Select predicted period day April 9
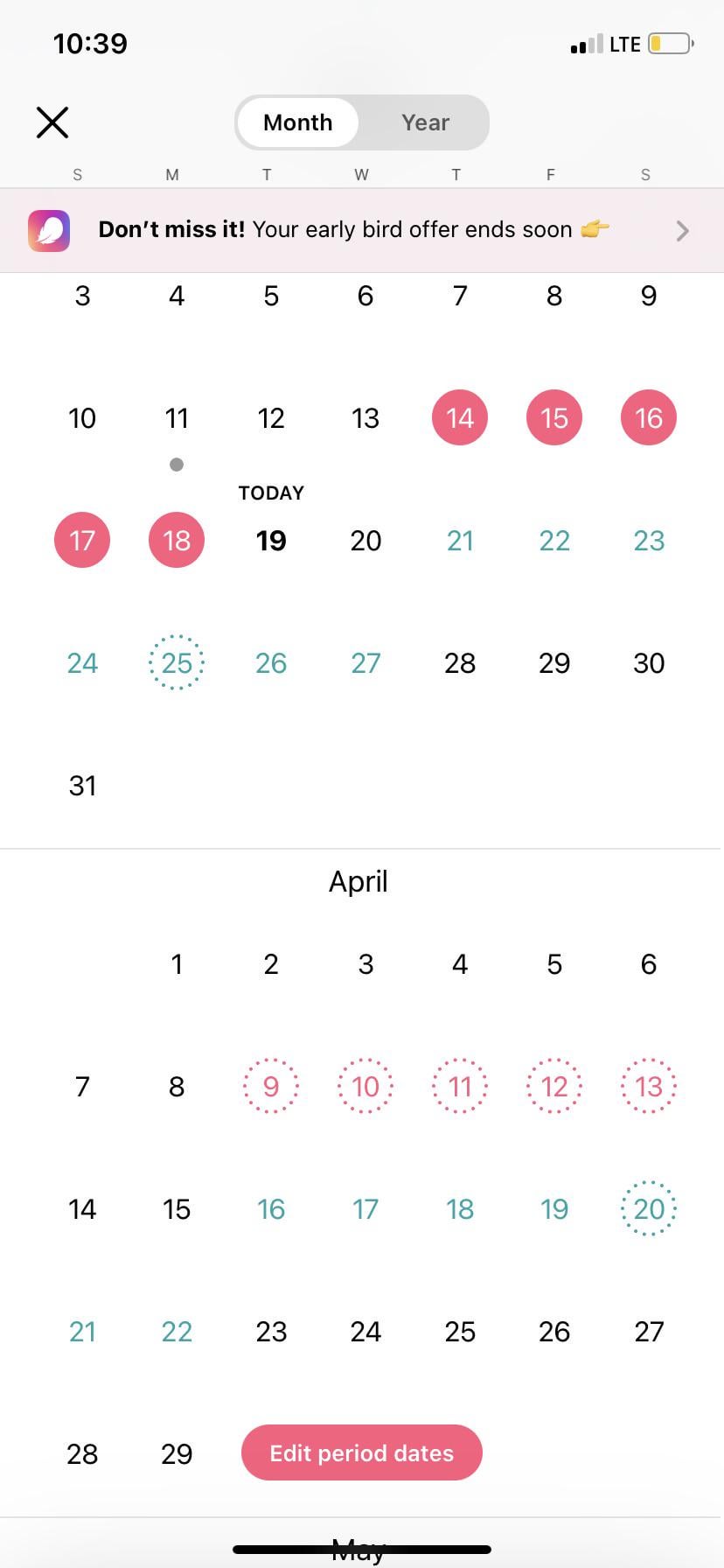The width and height of the screenshot is (724, 1568). click(271, 1086)
